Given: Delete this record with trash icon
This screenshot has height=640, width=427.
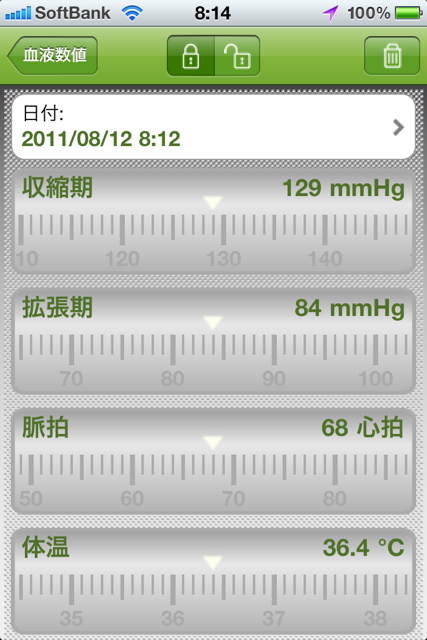Looking at the screenshot, I should (392, 56).
